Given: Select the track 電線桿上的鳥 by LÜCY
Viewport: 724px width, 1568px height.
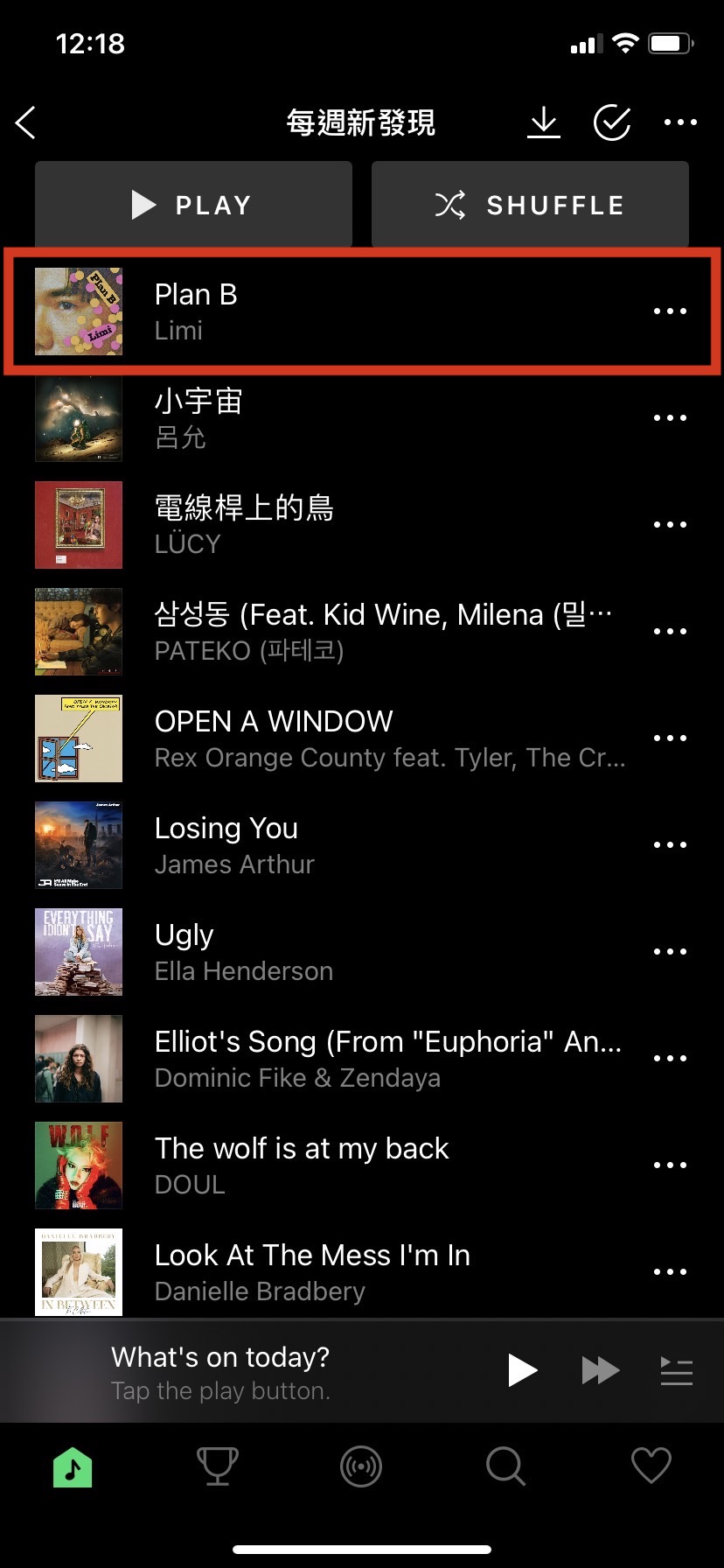Looking at the screenshot, I should click(350, 525).
